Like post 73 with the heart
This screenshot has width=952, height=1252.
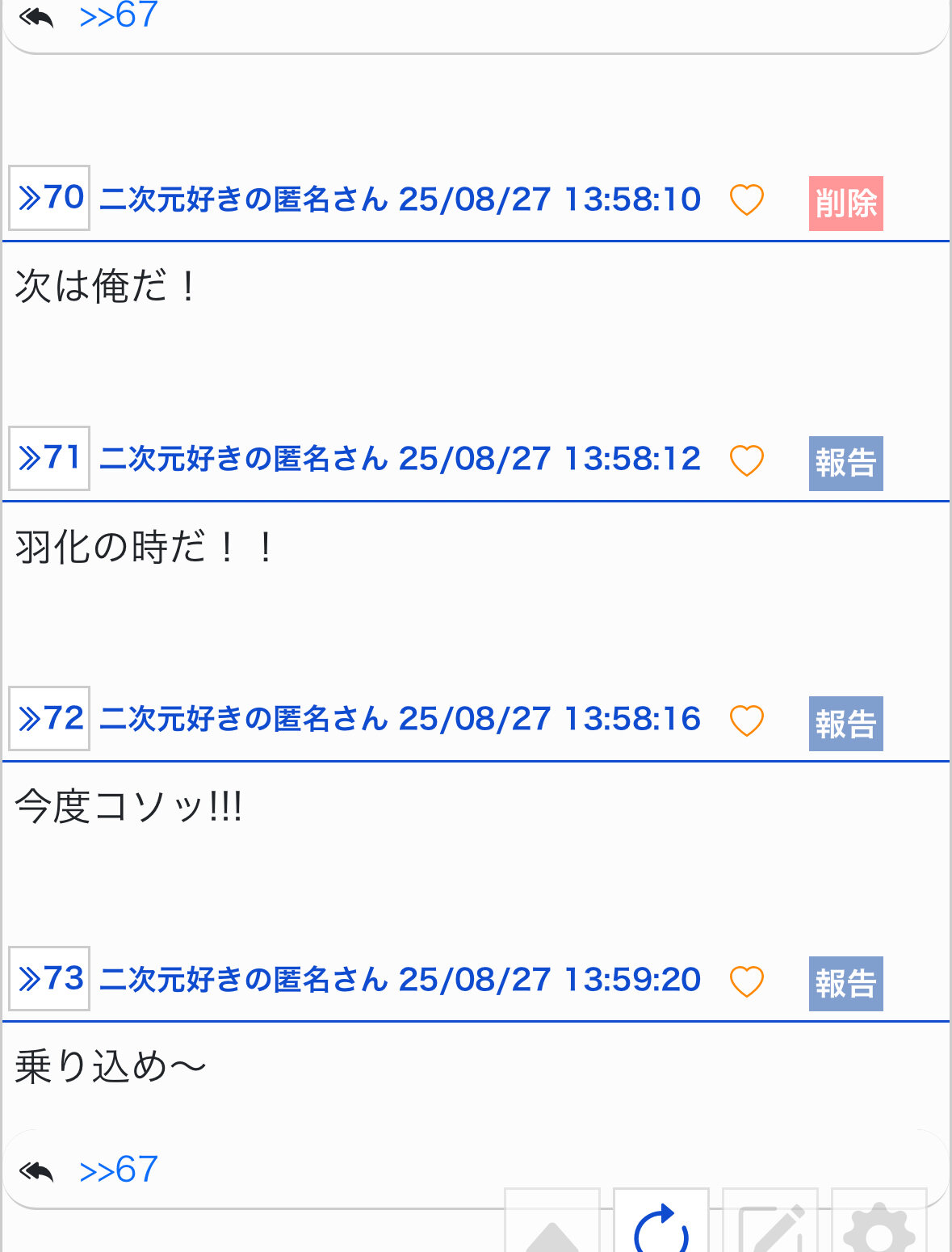click(x=746, y=981)
